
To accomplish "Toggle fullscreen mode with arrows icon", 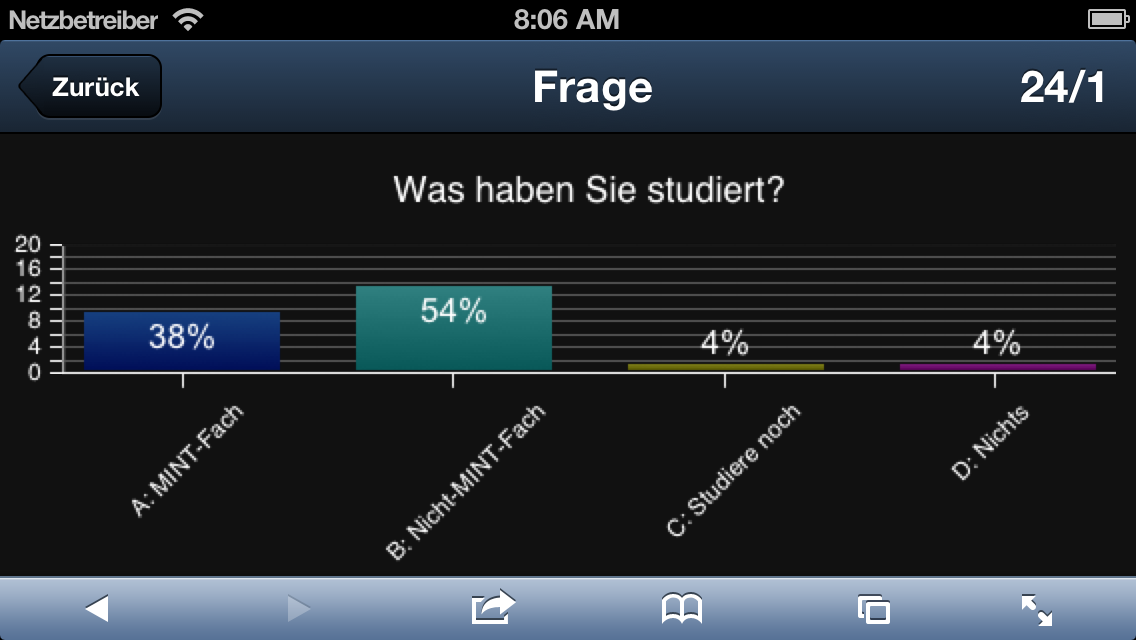I will [1036, 609].
